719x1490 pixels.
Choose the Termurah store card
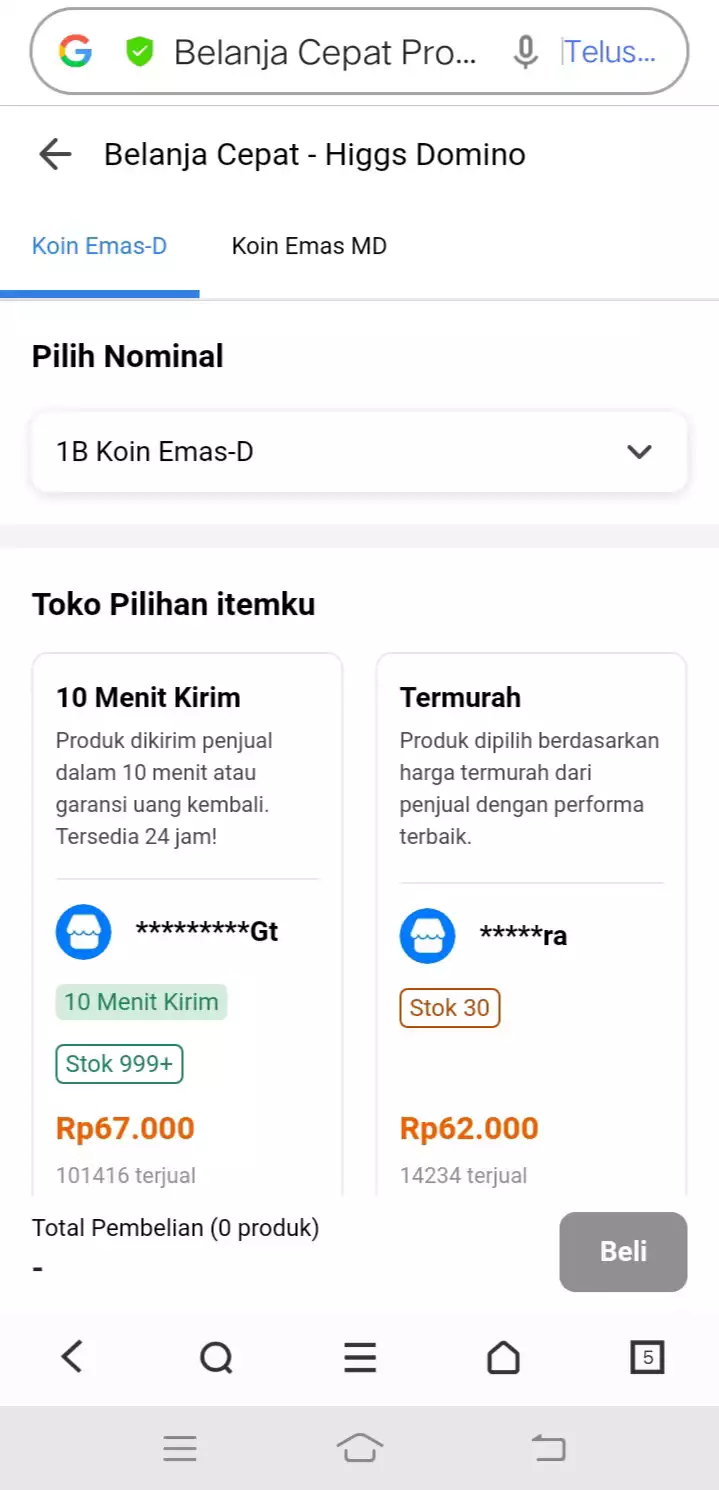[x=531, y=924]
